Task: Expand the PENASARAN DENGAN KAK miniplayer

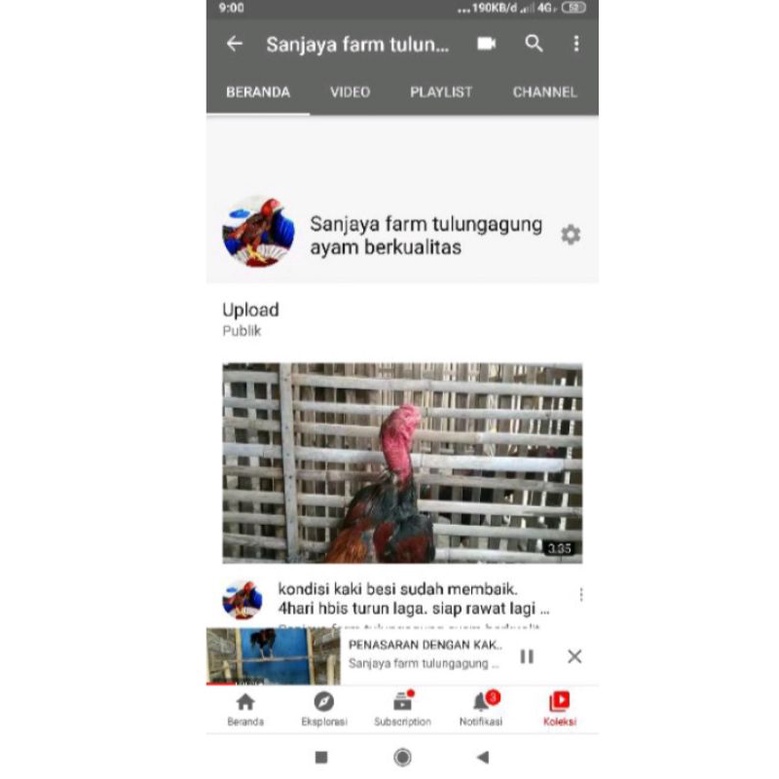Action: (425, 655)
